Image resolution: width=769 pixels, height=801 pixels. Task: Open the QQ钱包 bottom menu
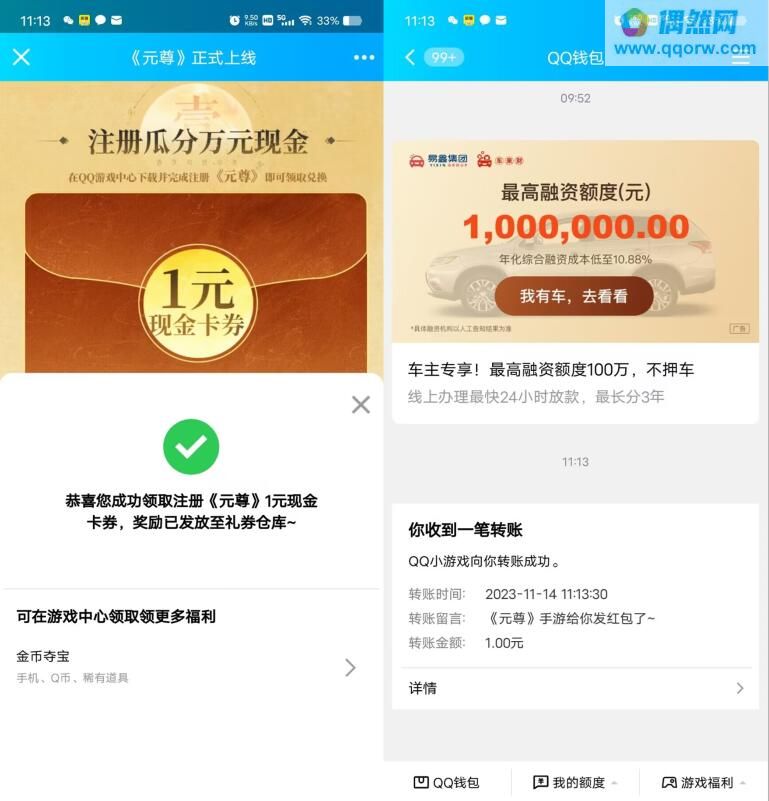[447, 782]
